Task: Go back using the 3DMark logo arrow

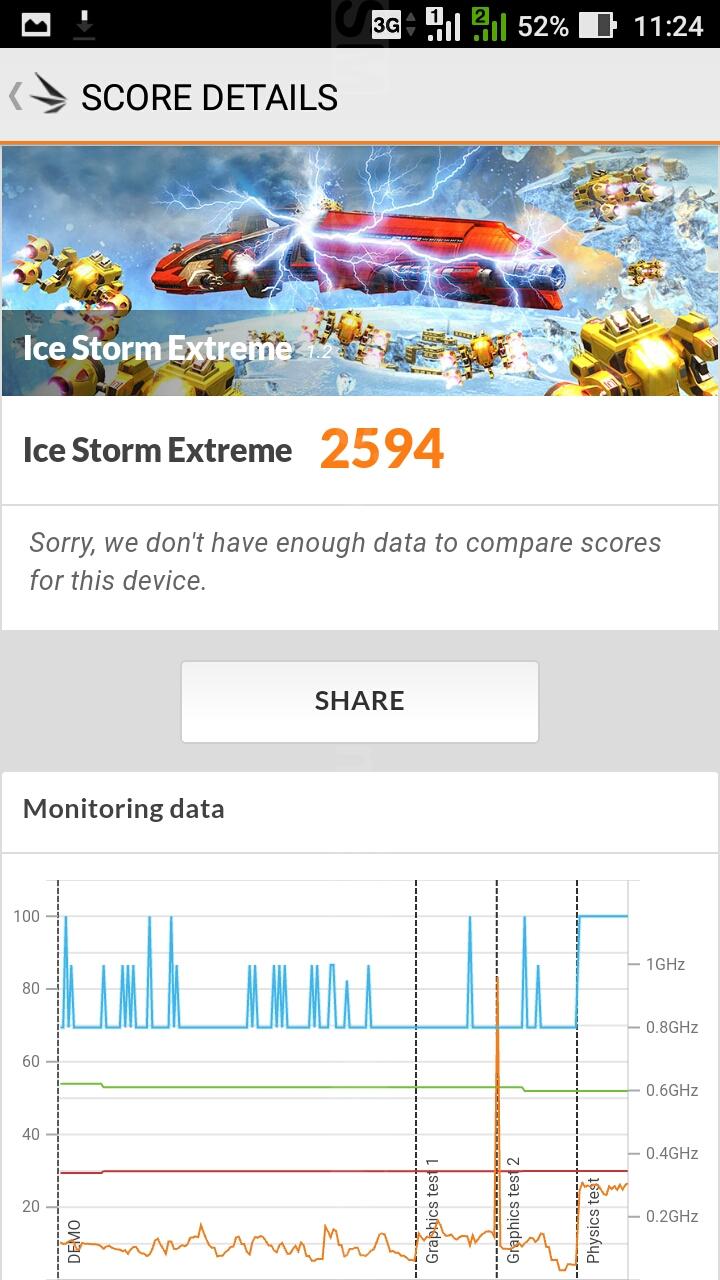Action: tap(38, 97)
